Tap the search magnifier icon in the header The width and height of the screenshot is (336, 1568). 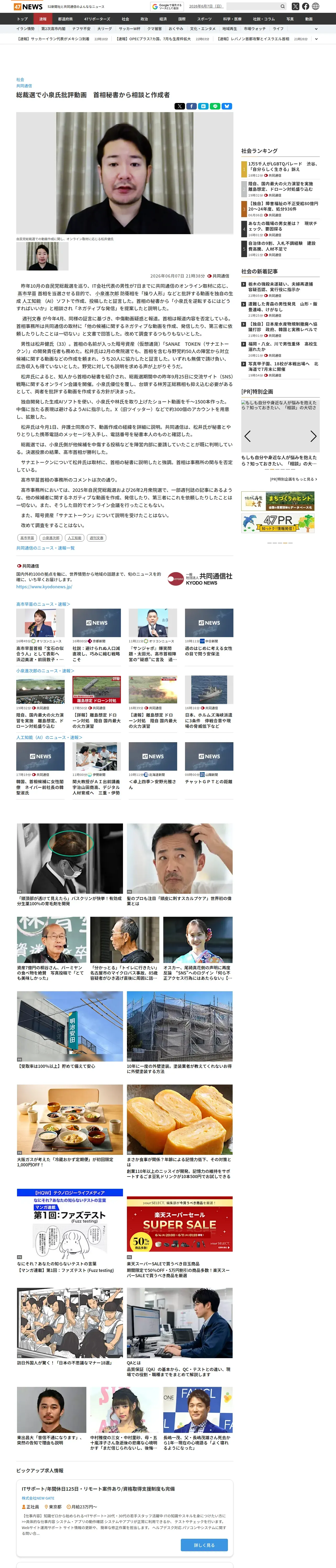[x=282, y=6]
